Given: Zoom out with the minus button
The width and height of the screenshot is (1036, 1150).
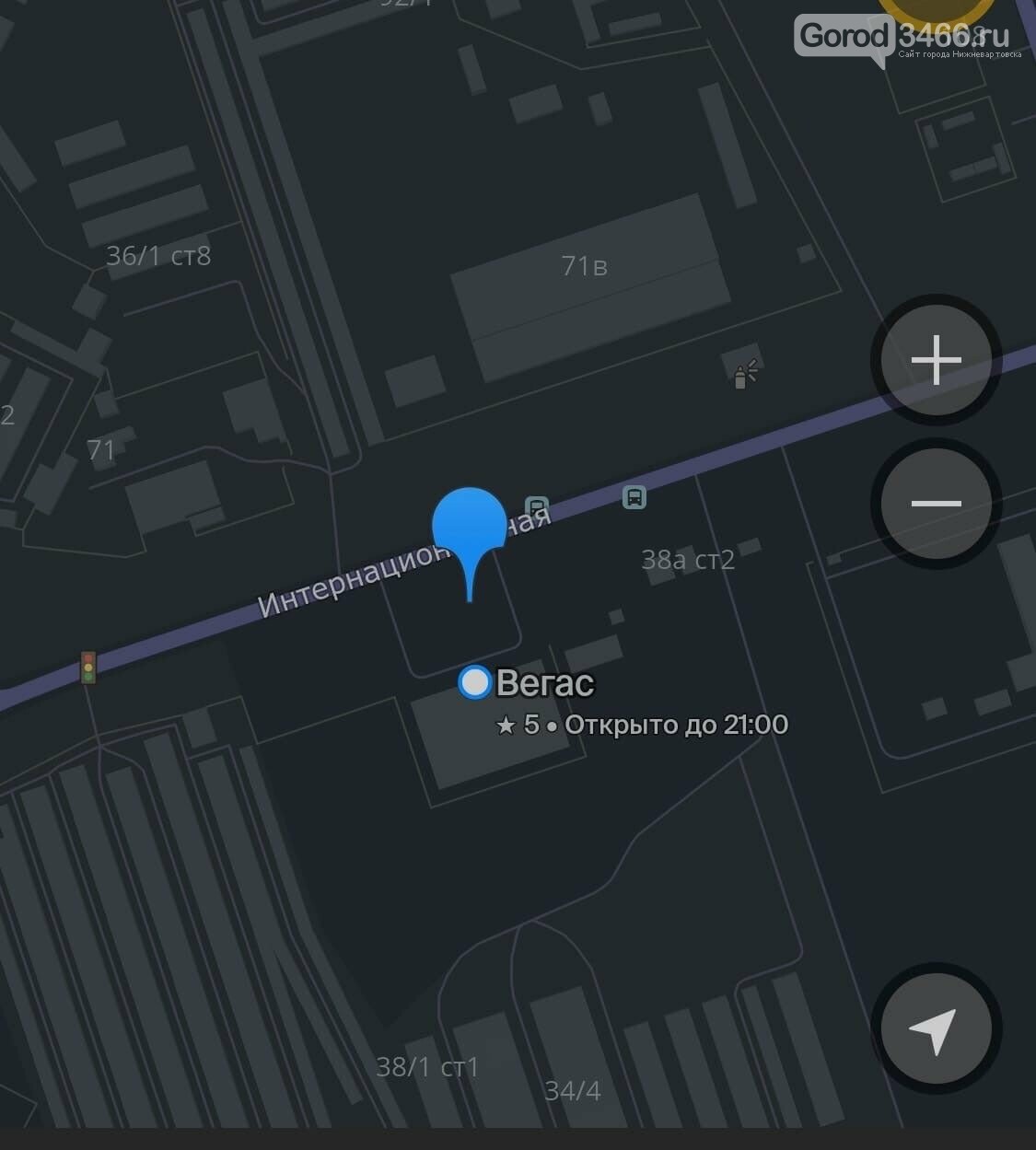Looking at the screenshot, I should (936, 503).
